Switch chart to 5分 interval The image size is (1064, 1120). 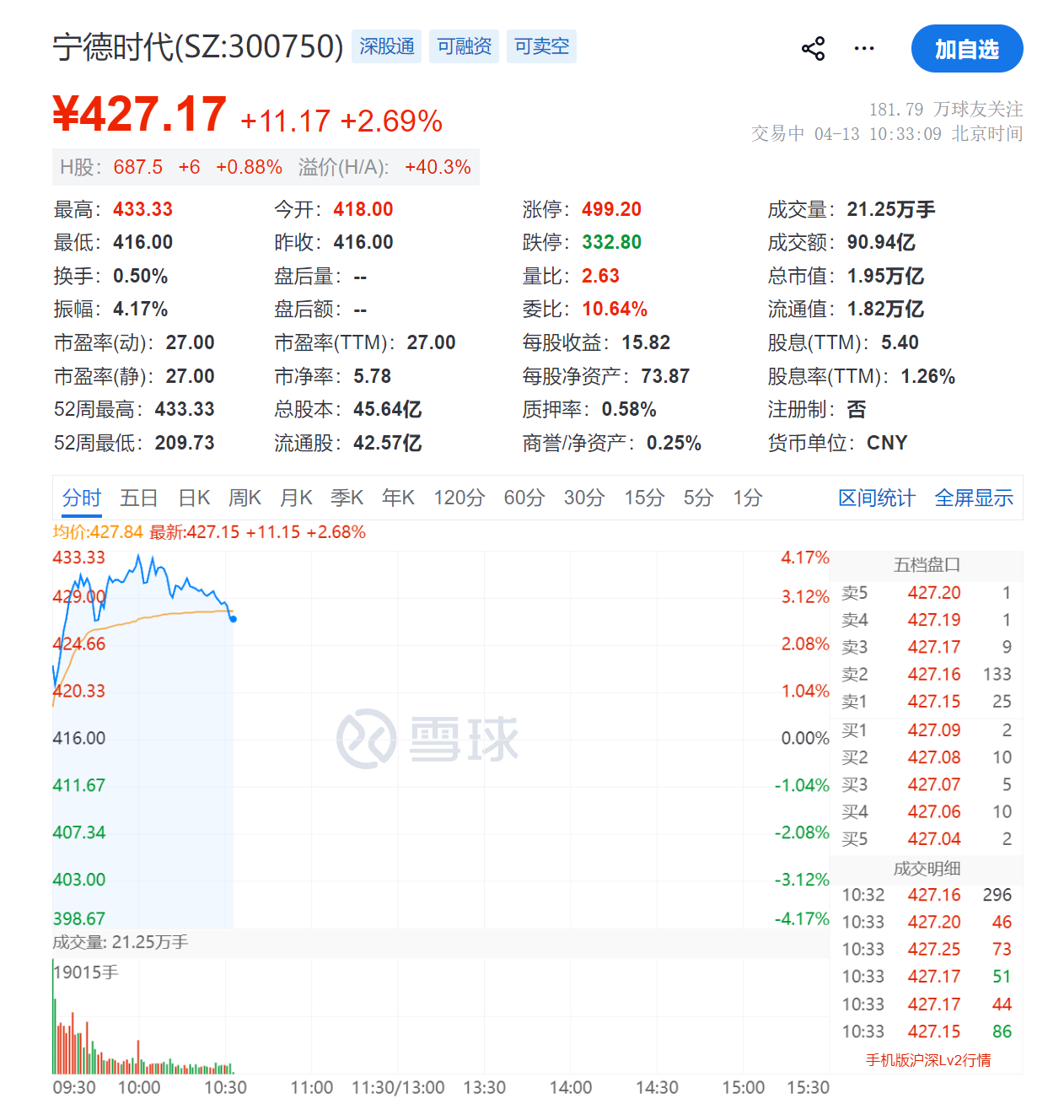pos(698,498)
